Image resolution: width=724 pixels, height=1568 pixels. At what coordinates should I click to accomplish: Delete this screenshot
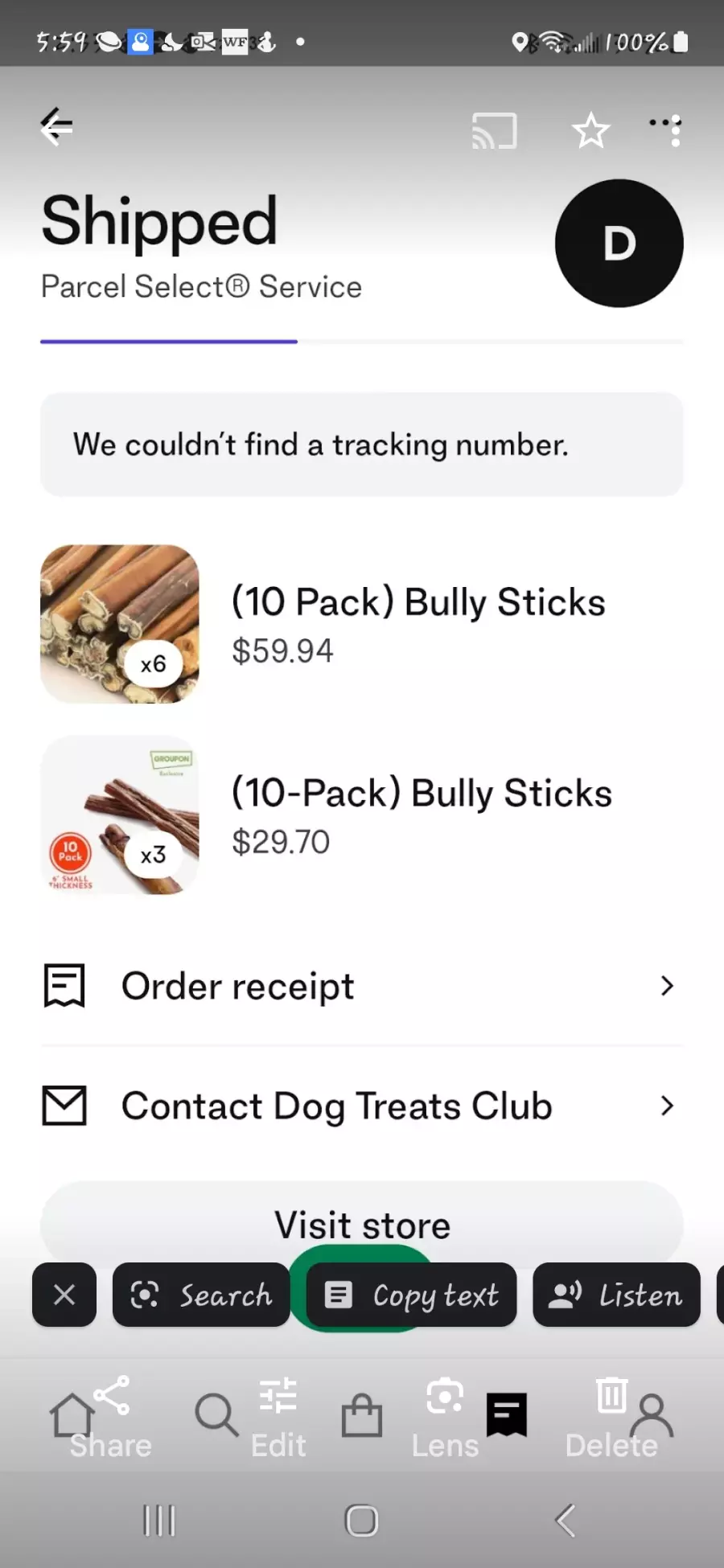tap(611, 1419)
